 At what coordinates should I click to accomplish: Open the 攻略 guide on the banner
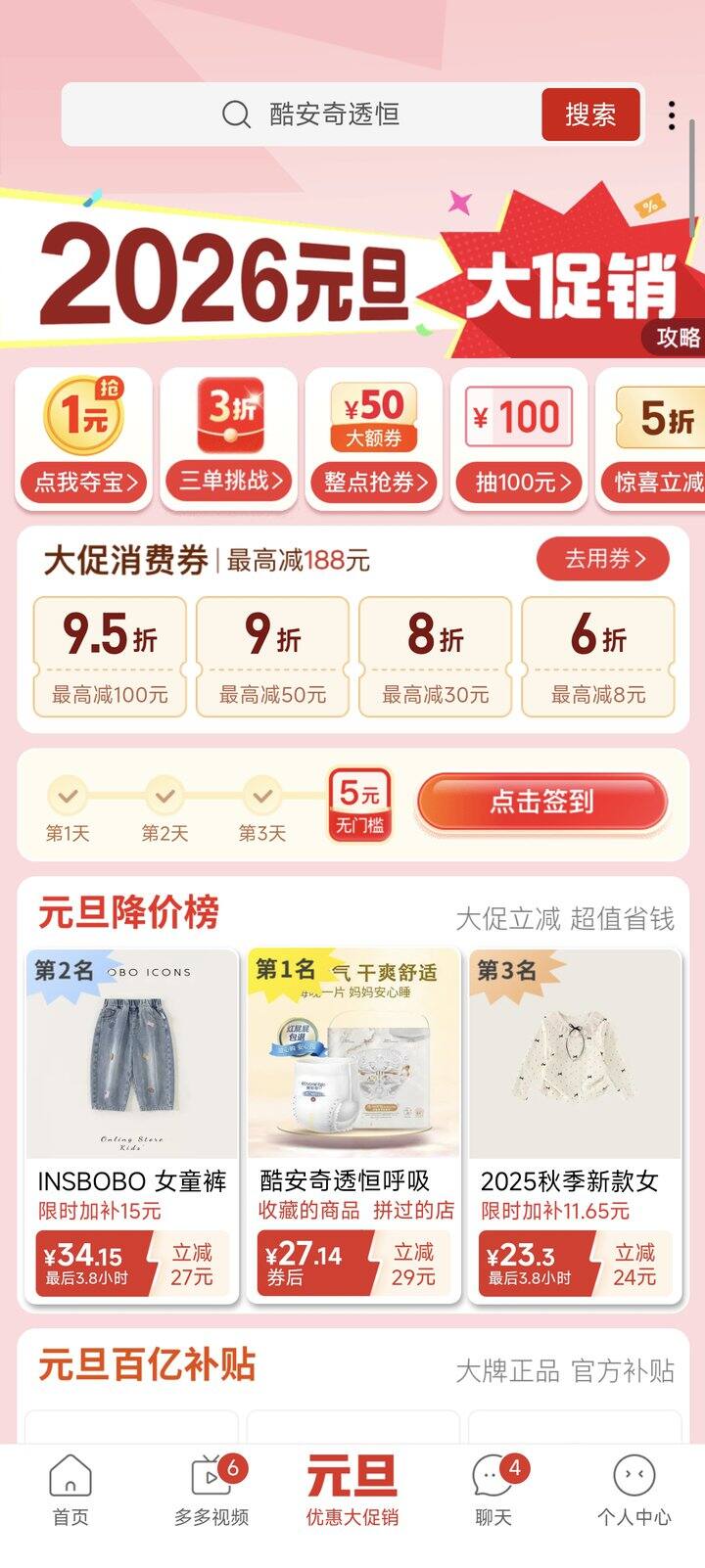[x=678, y=338]
